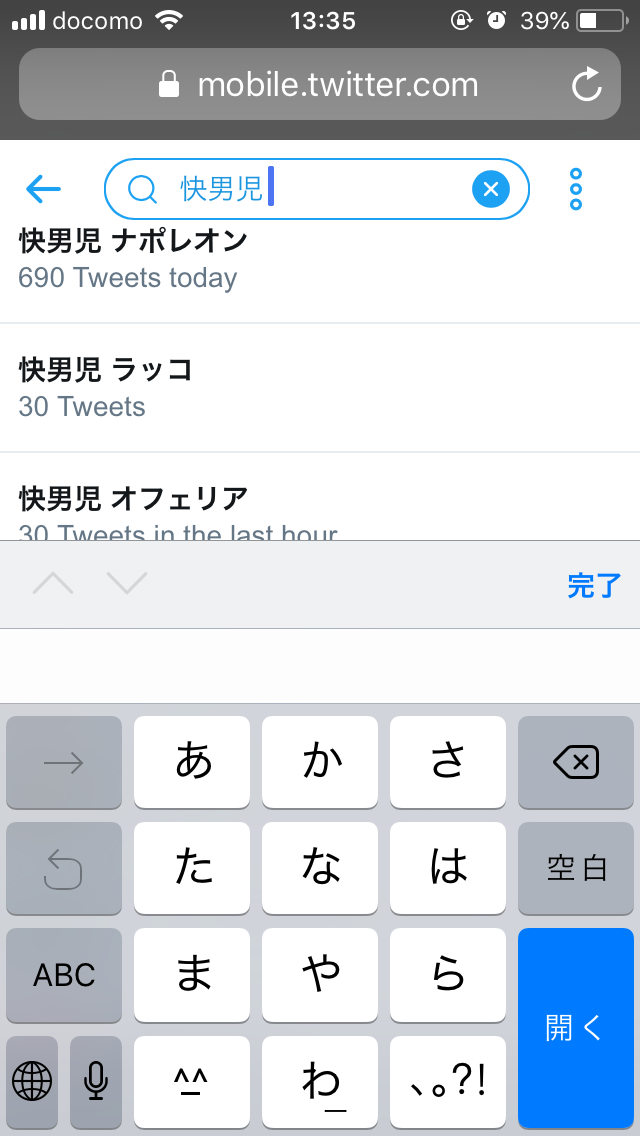Start dictation with the microphone key
The height and width of the screenshot is (1136, 640).
coord(96,1082)
